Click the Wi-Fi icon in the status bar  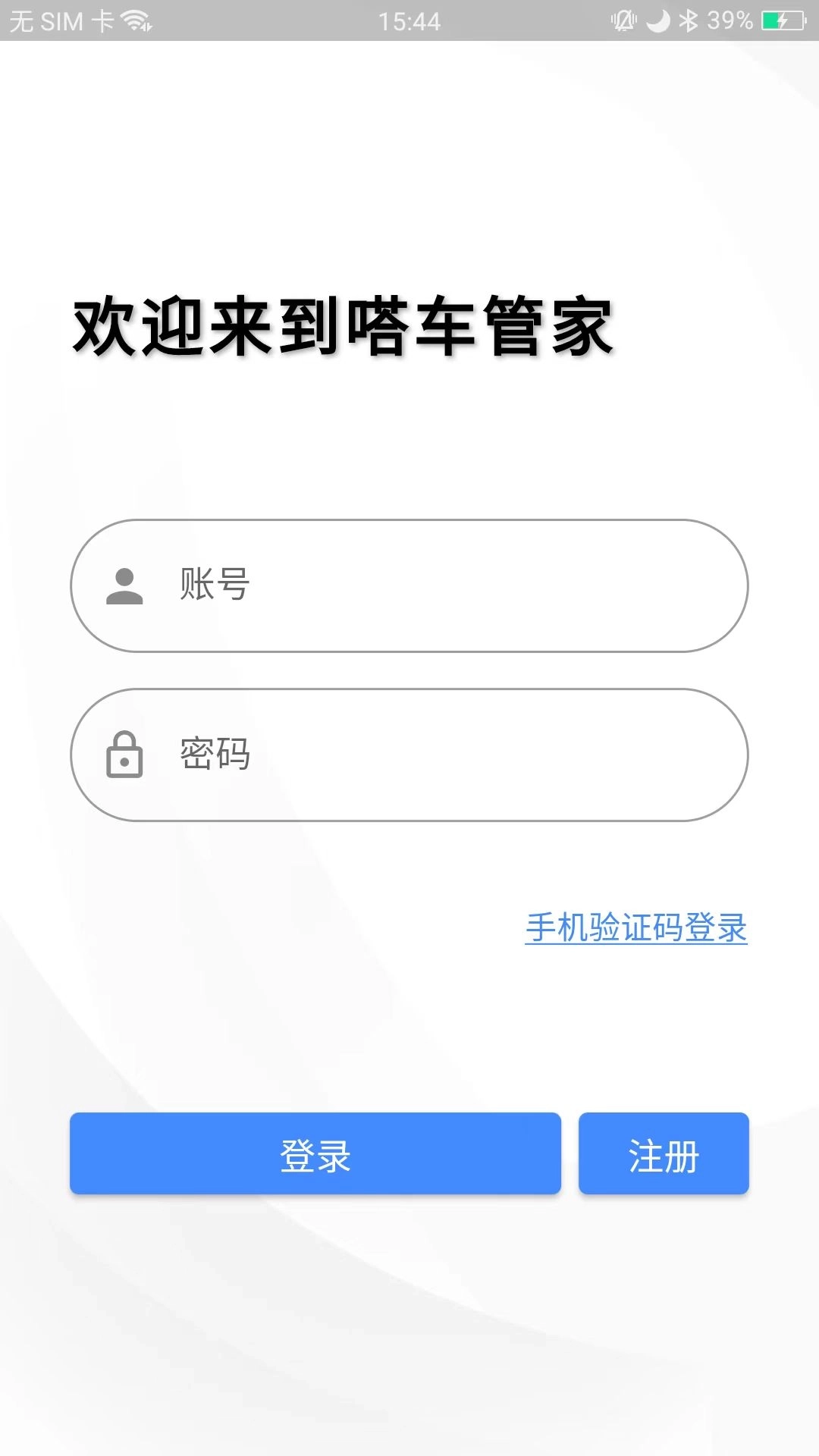pos(133,20)
